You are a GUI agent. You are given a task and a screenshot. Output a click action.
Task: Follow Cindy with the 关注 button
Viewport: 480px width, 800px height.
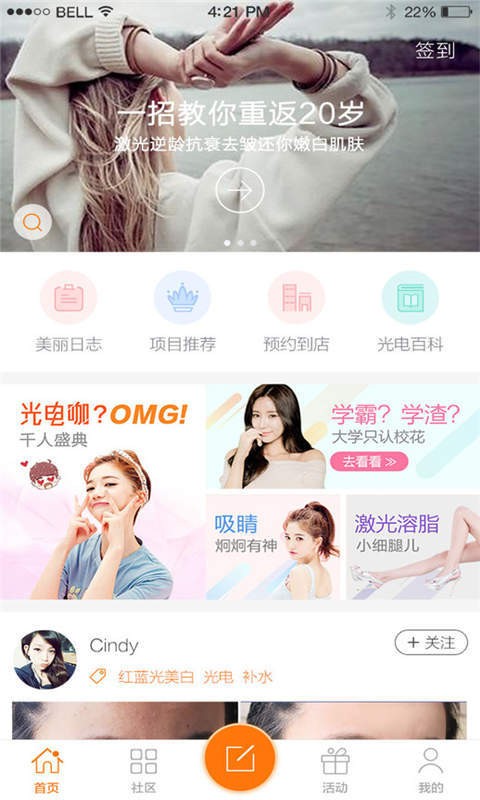coord(431,642)
